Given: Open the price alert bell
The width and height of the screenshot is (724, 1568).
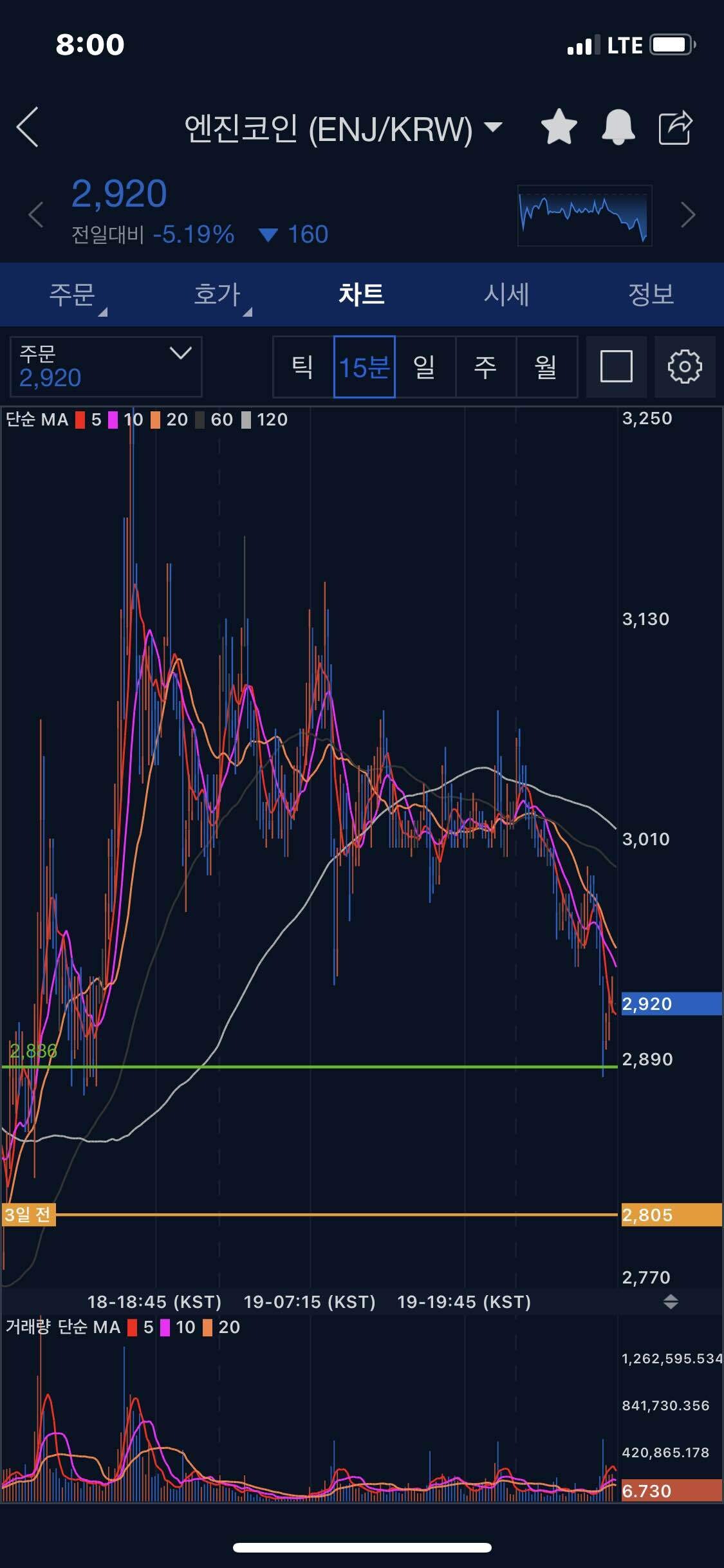Looking at the screenshot, I should pos(618,127).
